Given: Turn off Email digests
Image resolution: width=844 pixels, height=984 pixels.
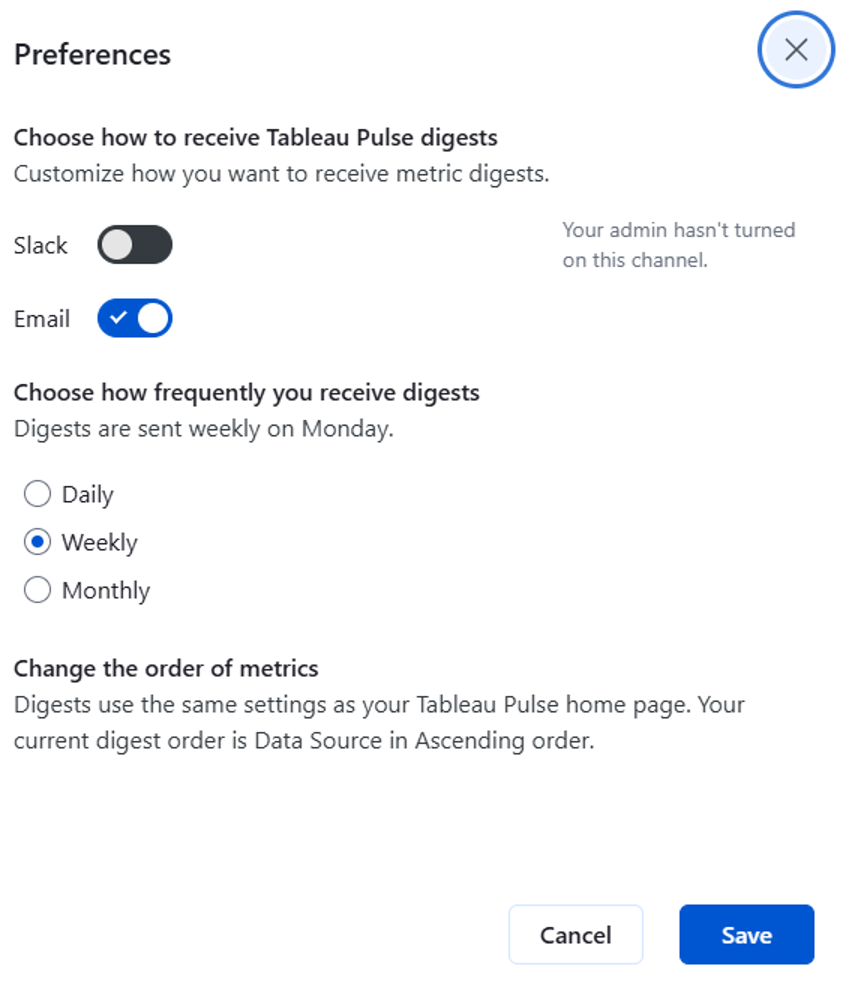Looking at the screenshot, I should coord(135,319).
